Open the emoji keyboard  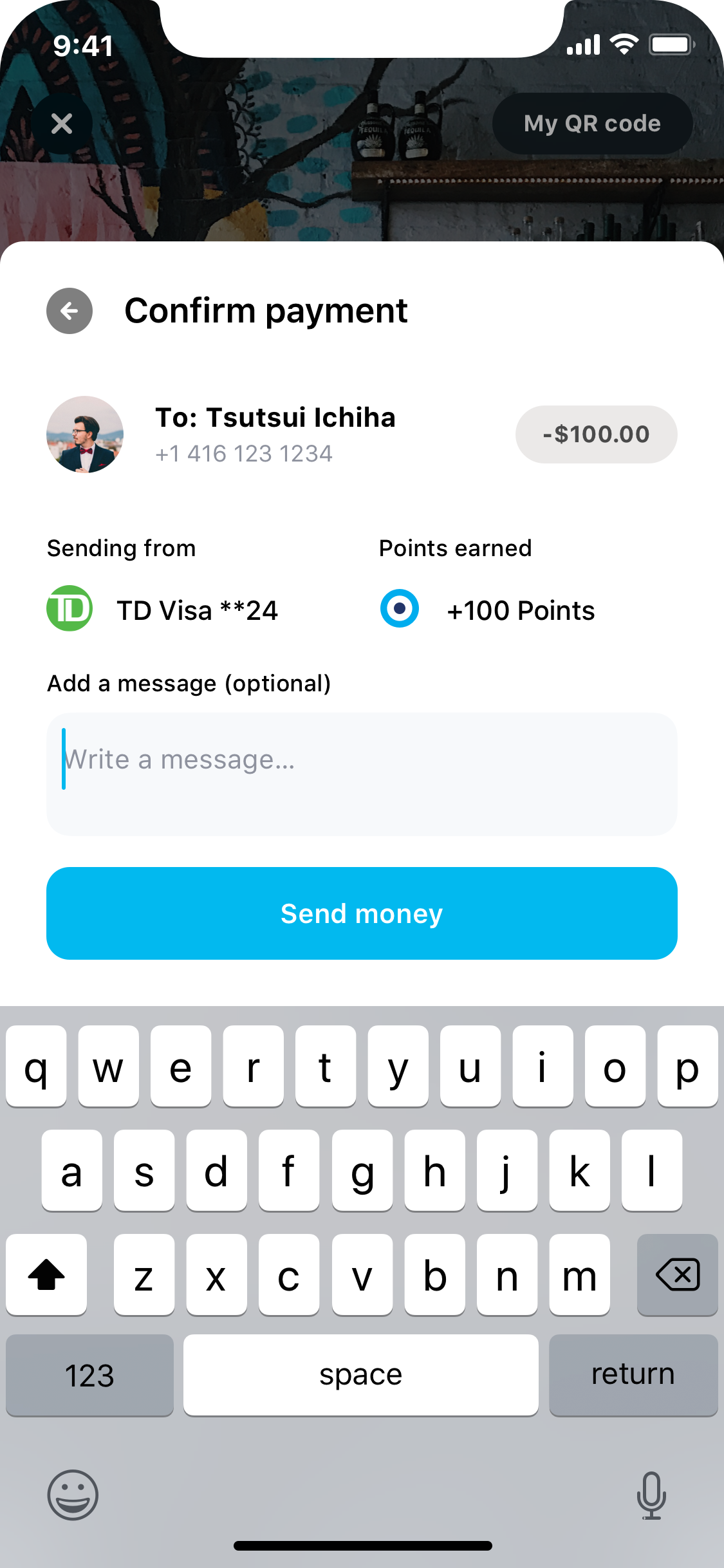click(73, 1495)
